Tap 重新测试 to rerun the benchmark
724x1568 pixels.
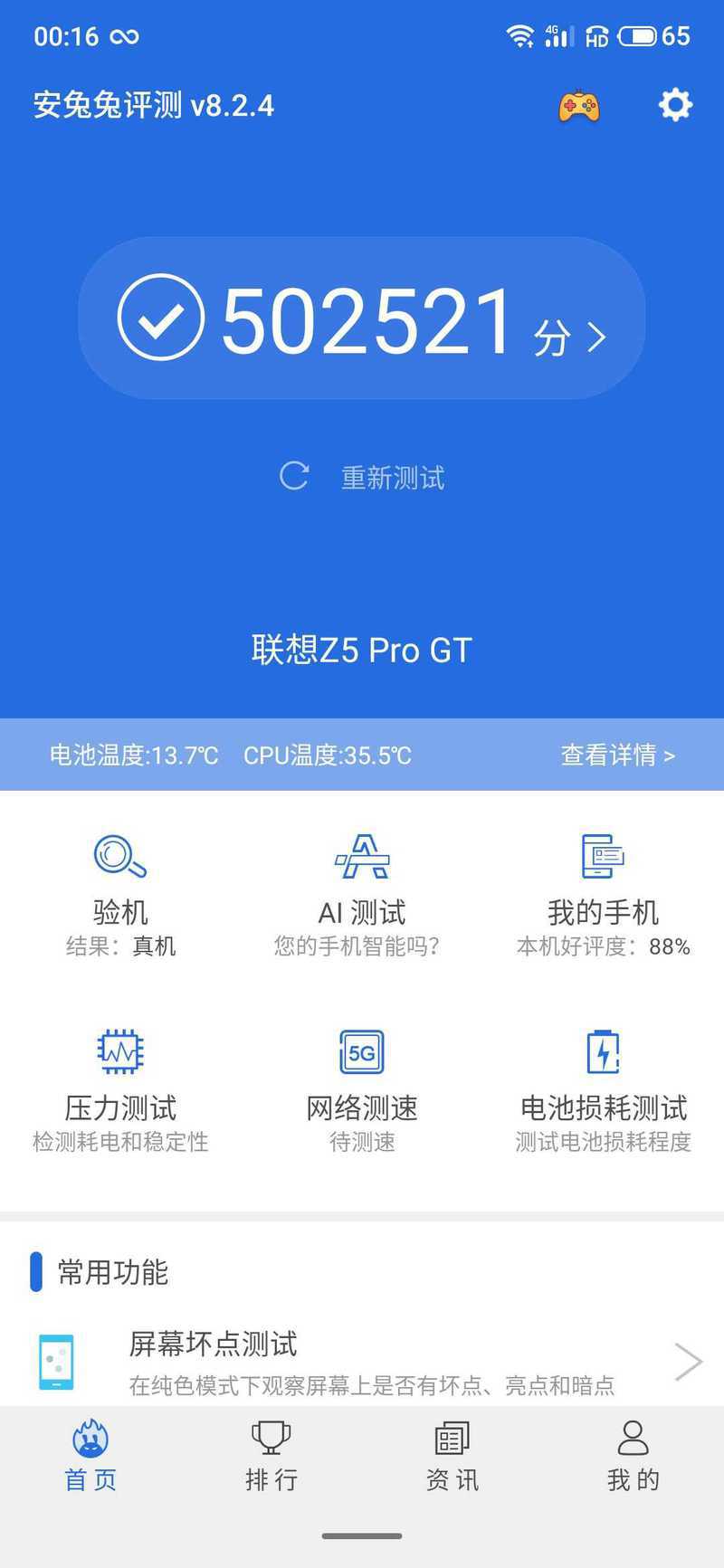[362, 477]
